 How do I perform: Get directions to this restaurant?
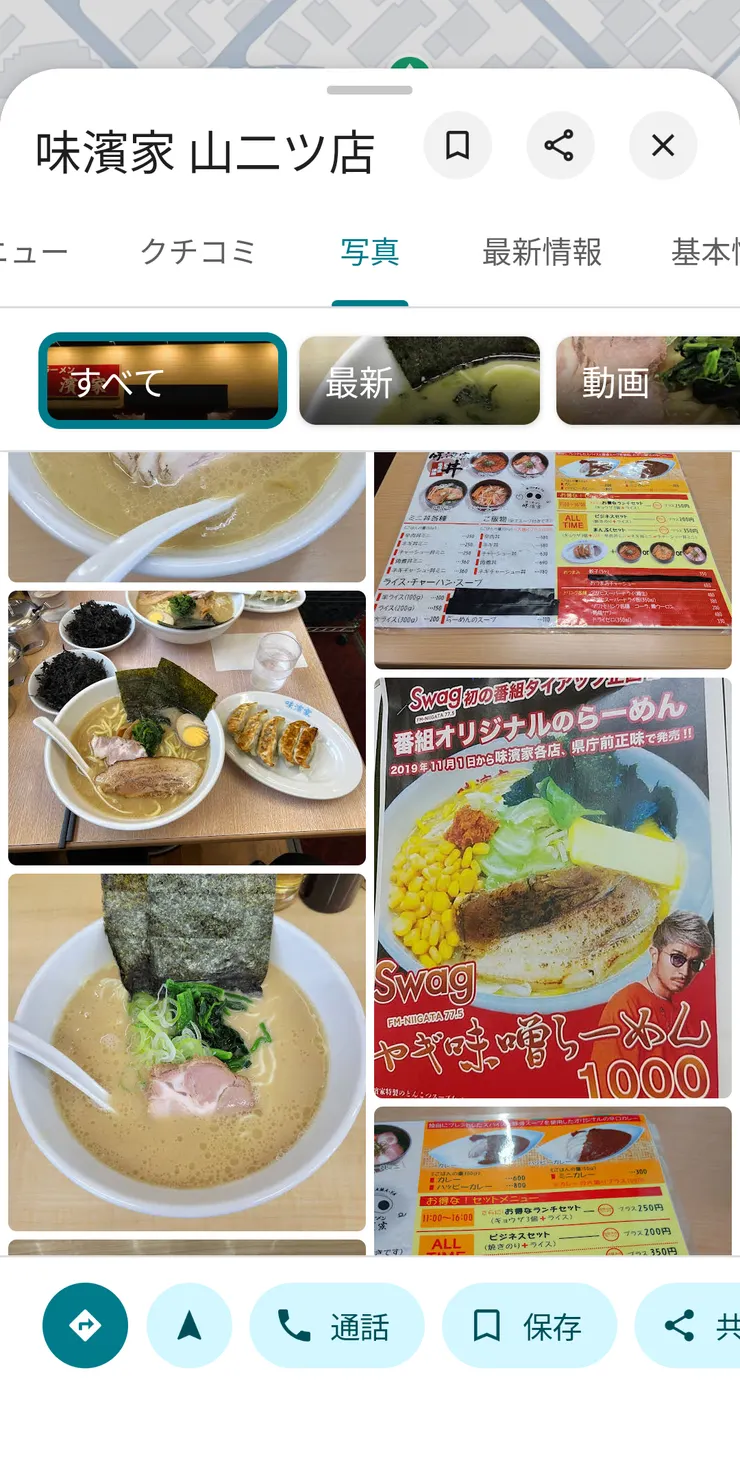pyautogui.click(x=85, y=1326)
